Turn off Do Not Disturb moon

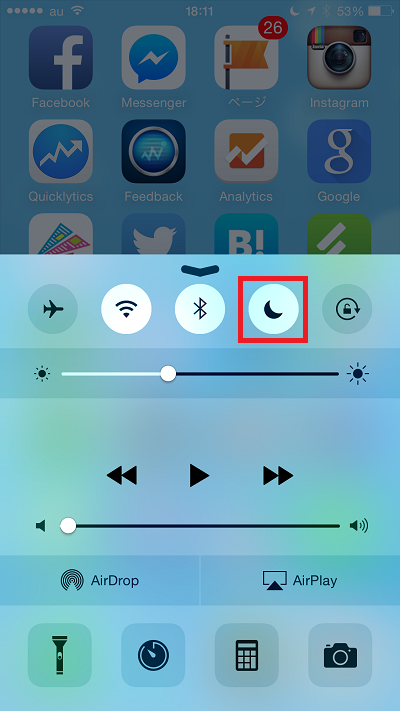(x=273, y=309)
